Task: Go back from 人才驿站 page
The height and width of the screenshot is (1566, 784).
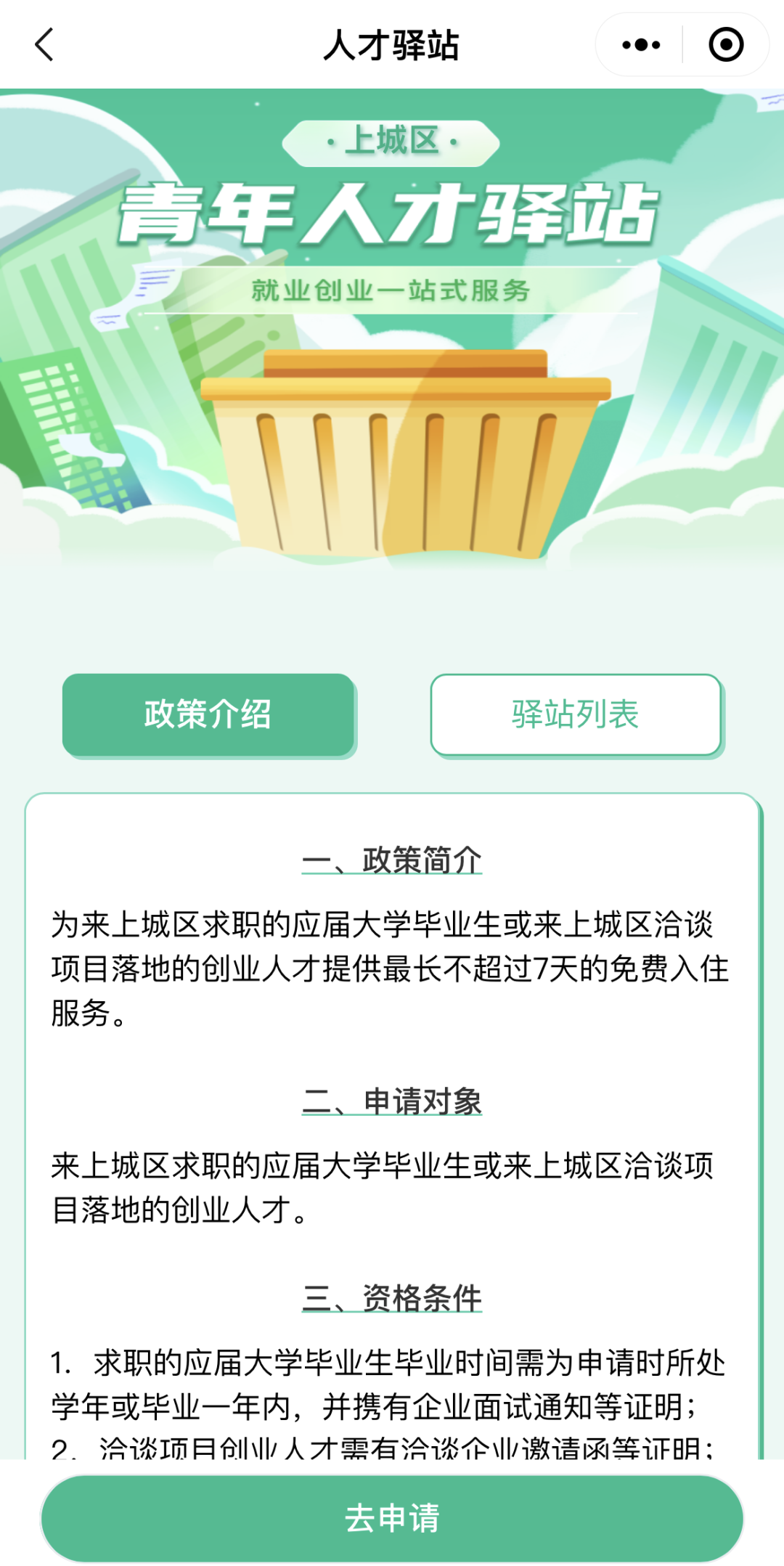Action: point(45,45)
